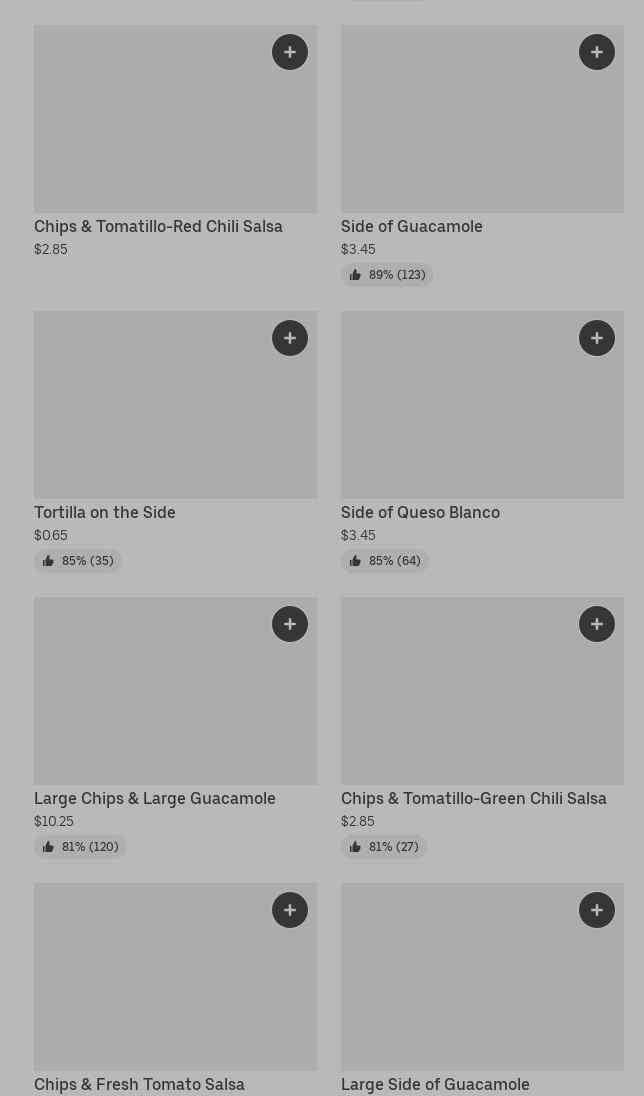Add Side of Guacamole to cart
This screenshot has width=644, height=1096.
[596, 52]
